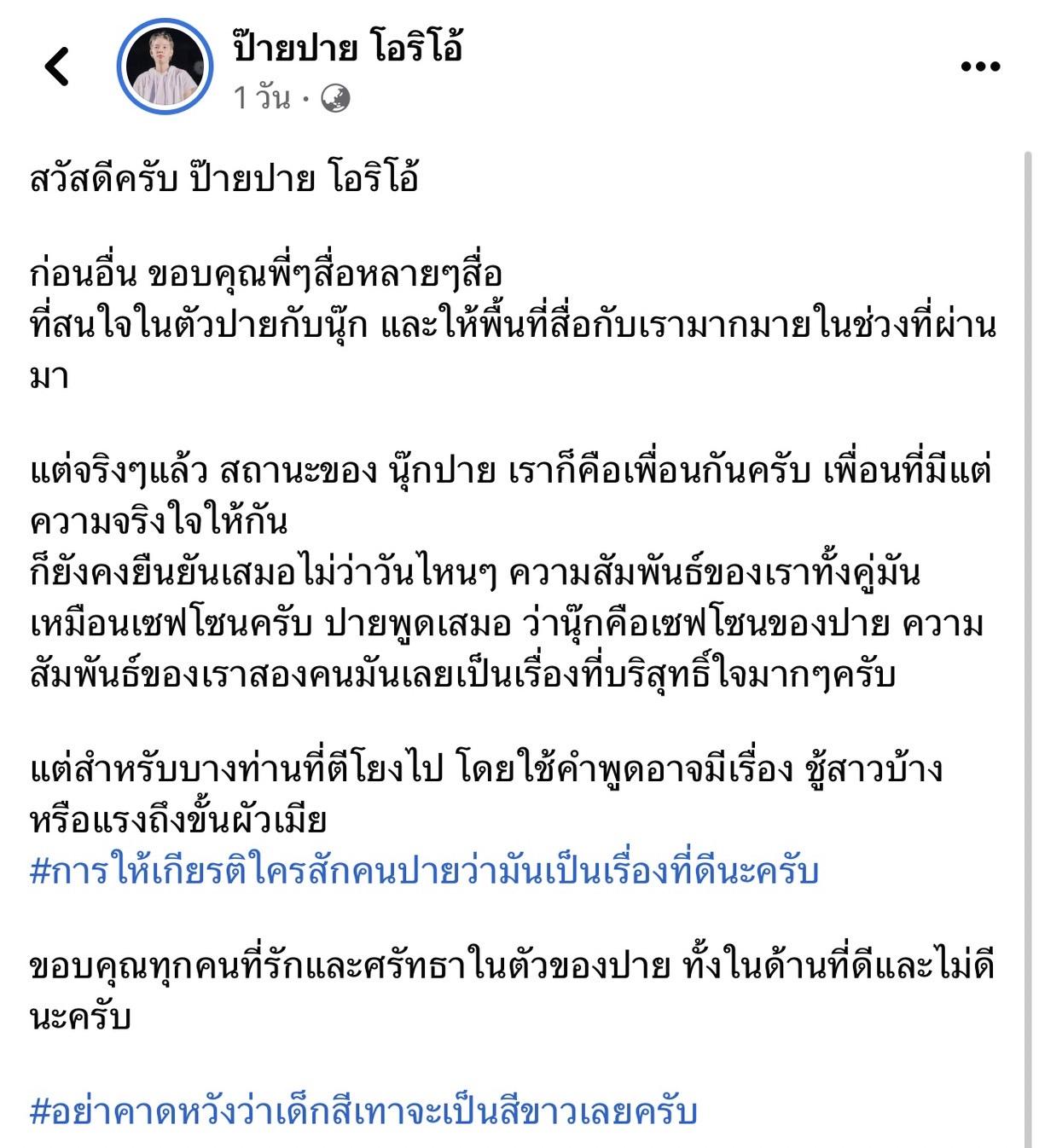
Task: Open hashtag #การให้เกียรติใครสักคนปายว่ามันเป็นเรื่องที่ดีนะครับ
Action: (x=424, y=872)
